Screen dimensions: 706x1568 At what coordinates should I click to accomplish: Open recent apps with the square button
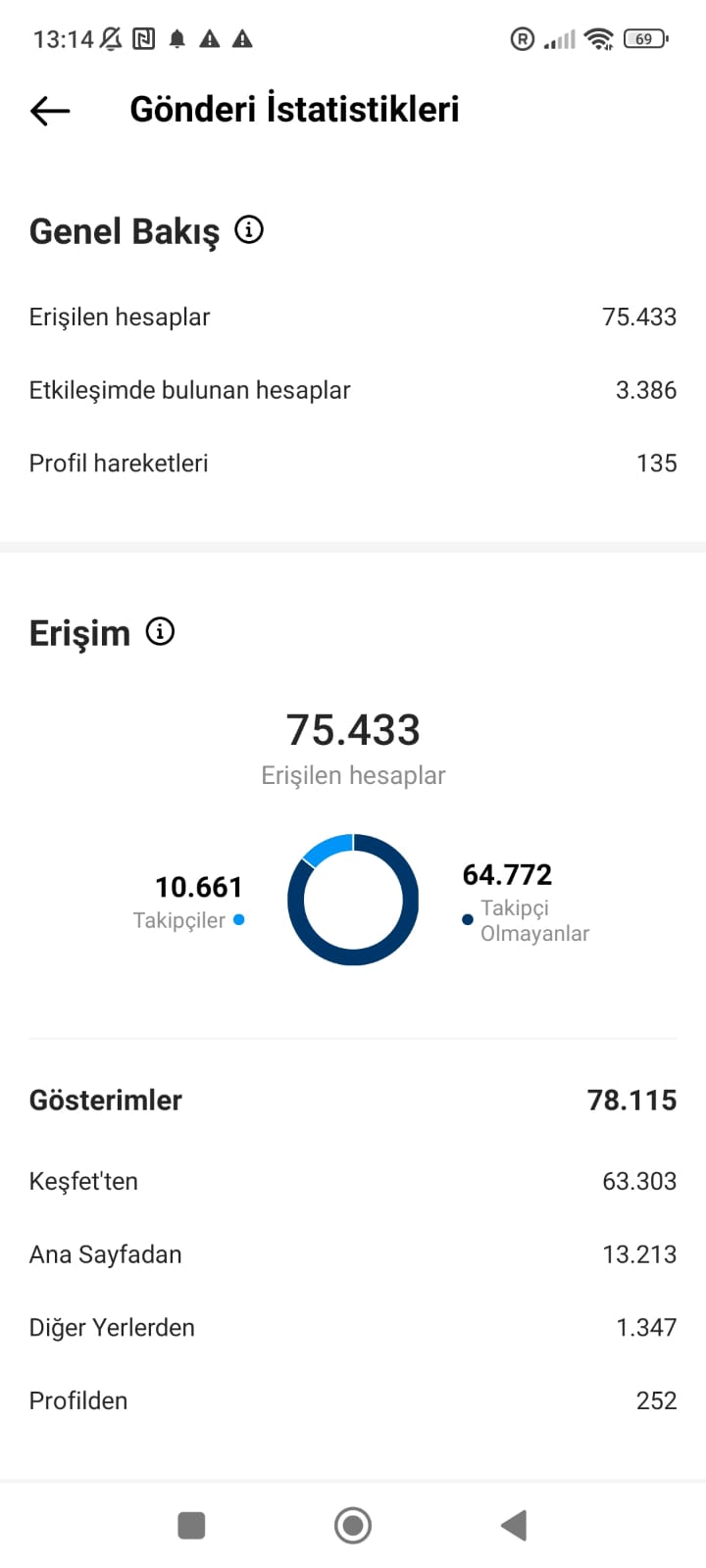(191, 1525)
